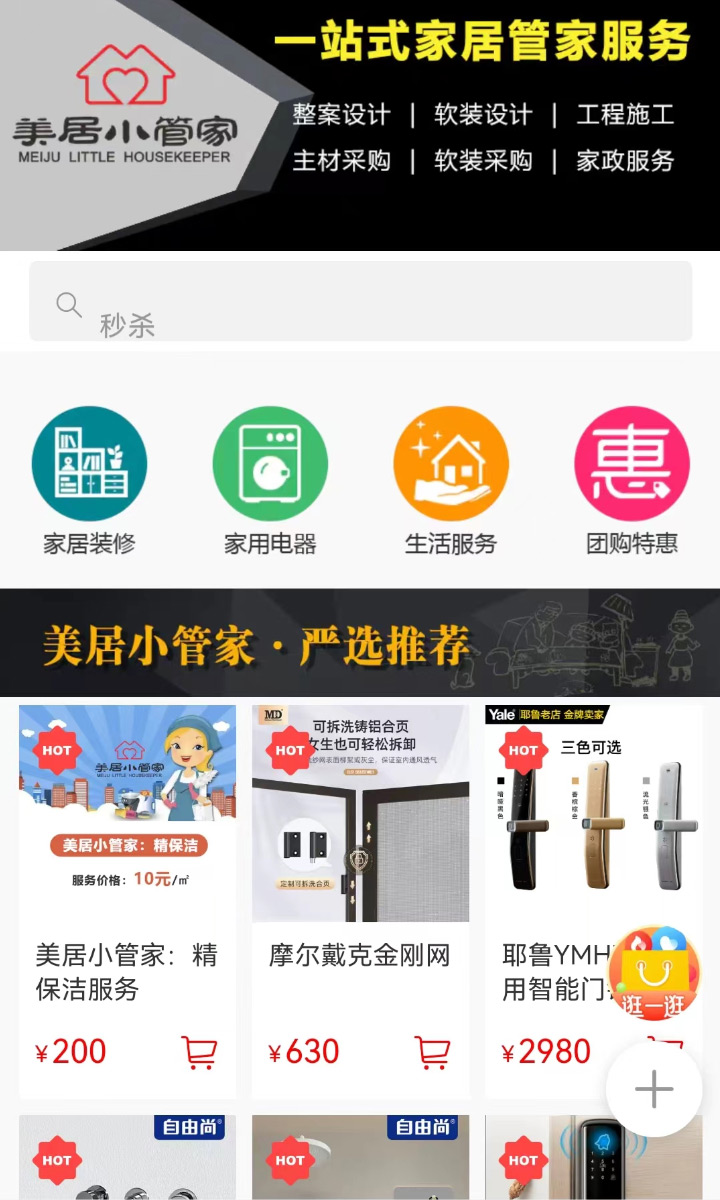Select the 生活服务 category
Viewport: 720px width, 1200px height.
point(451,480)
